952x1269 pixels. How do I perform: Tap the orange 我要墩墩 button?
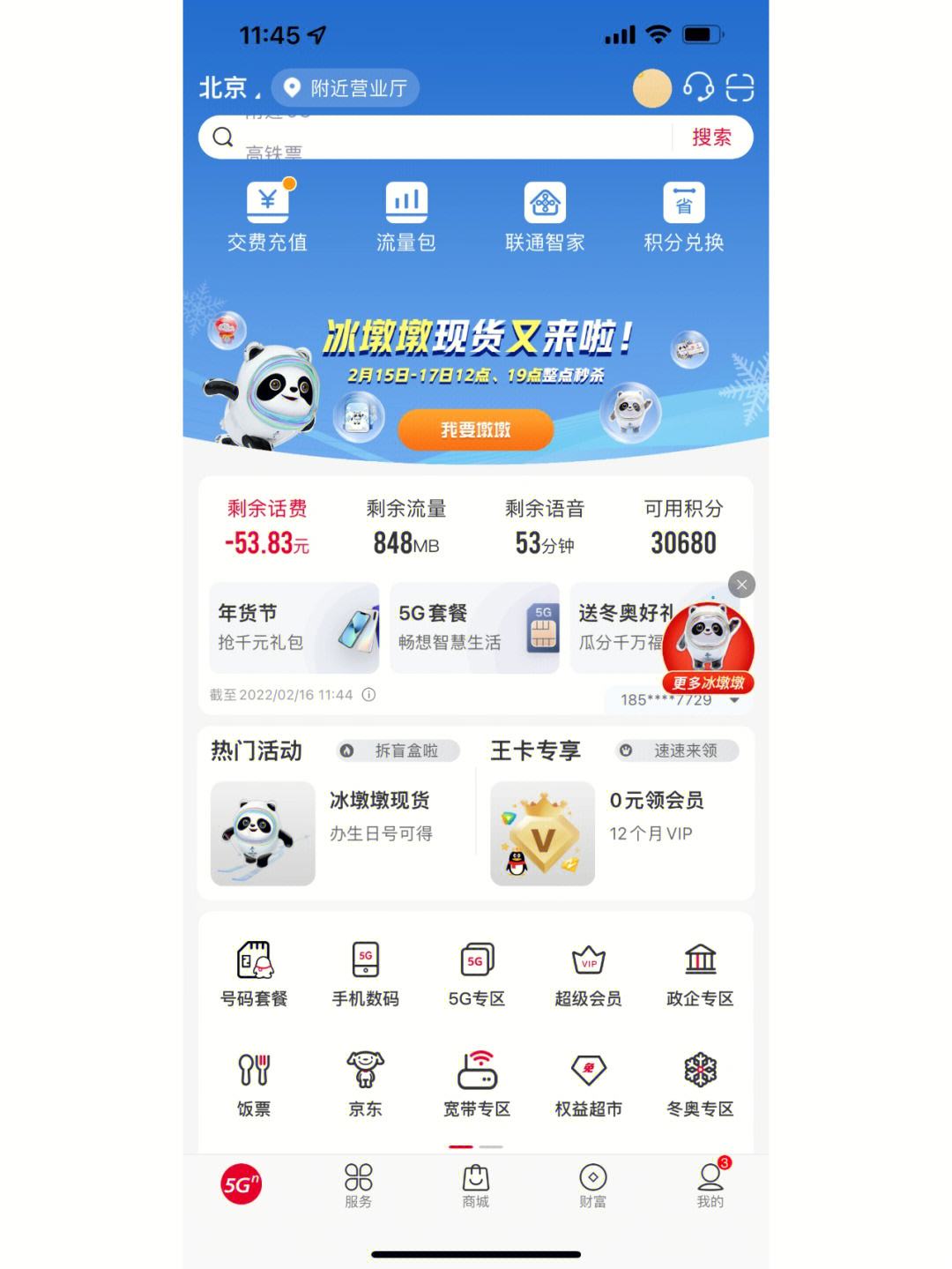point(476,429)
